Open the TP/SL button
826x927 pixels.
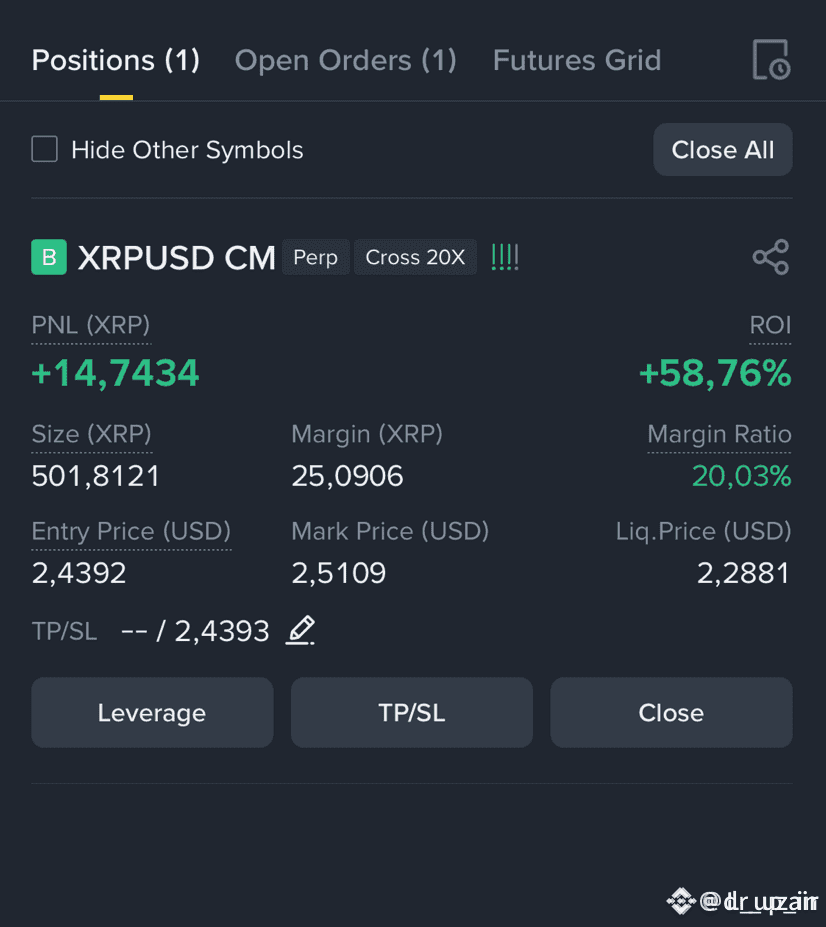[411, 713]
